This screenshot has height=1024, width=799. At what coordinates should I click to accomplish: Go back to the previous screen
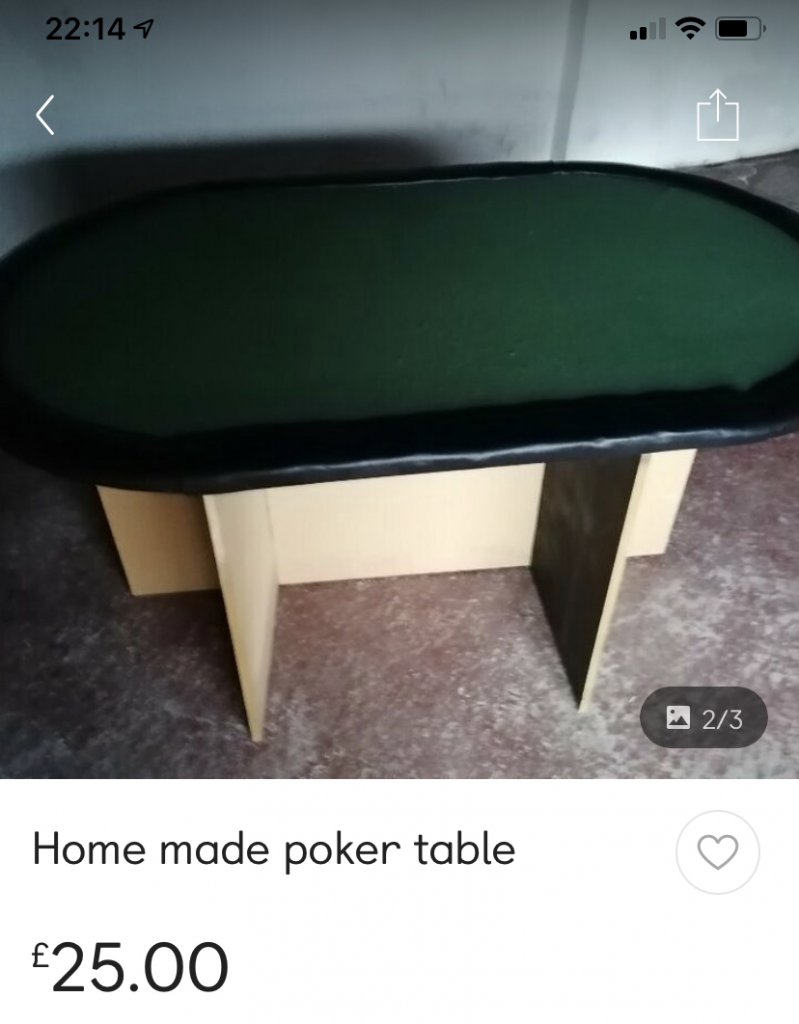[45, 115]
